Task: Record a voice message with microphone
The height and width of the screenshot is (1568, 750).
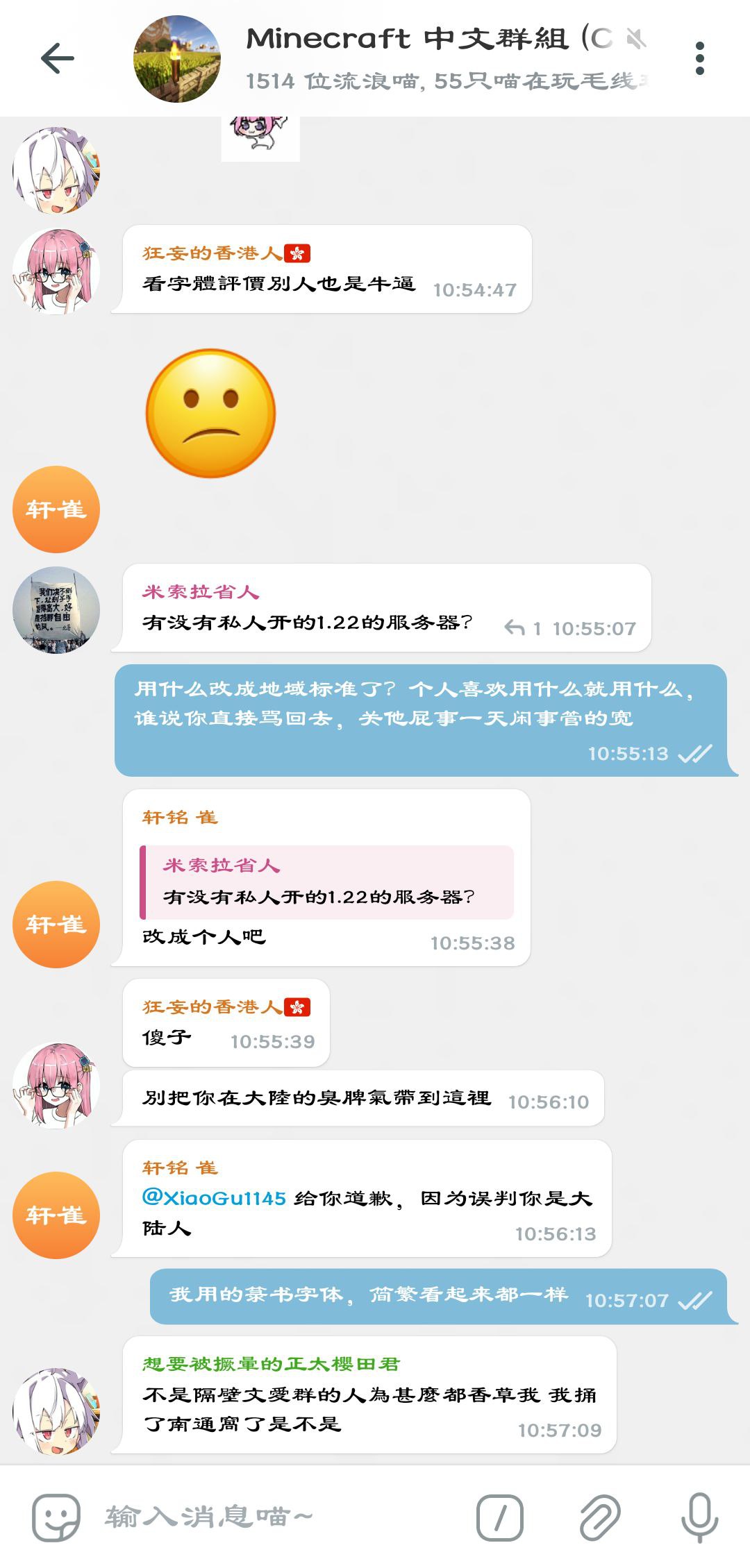Action: (699, 1517)
